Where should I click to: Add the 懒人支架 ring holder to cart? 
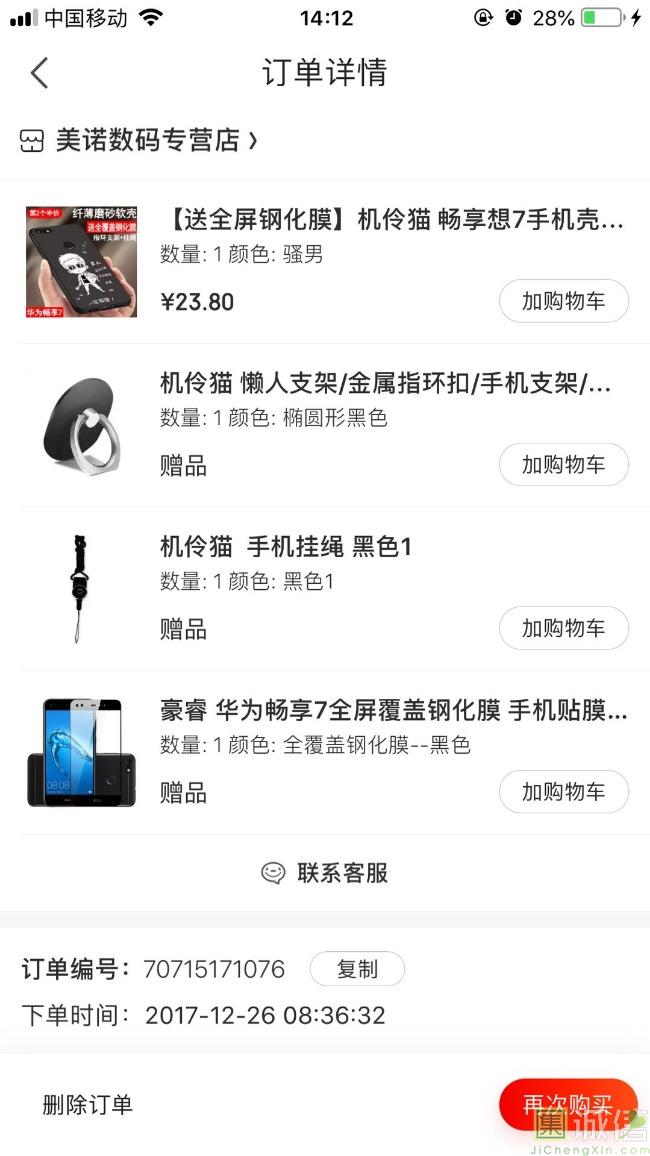point(563,465)
